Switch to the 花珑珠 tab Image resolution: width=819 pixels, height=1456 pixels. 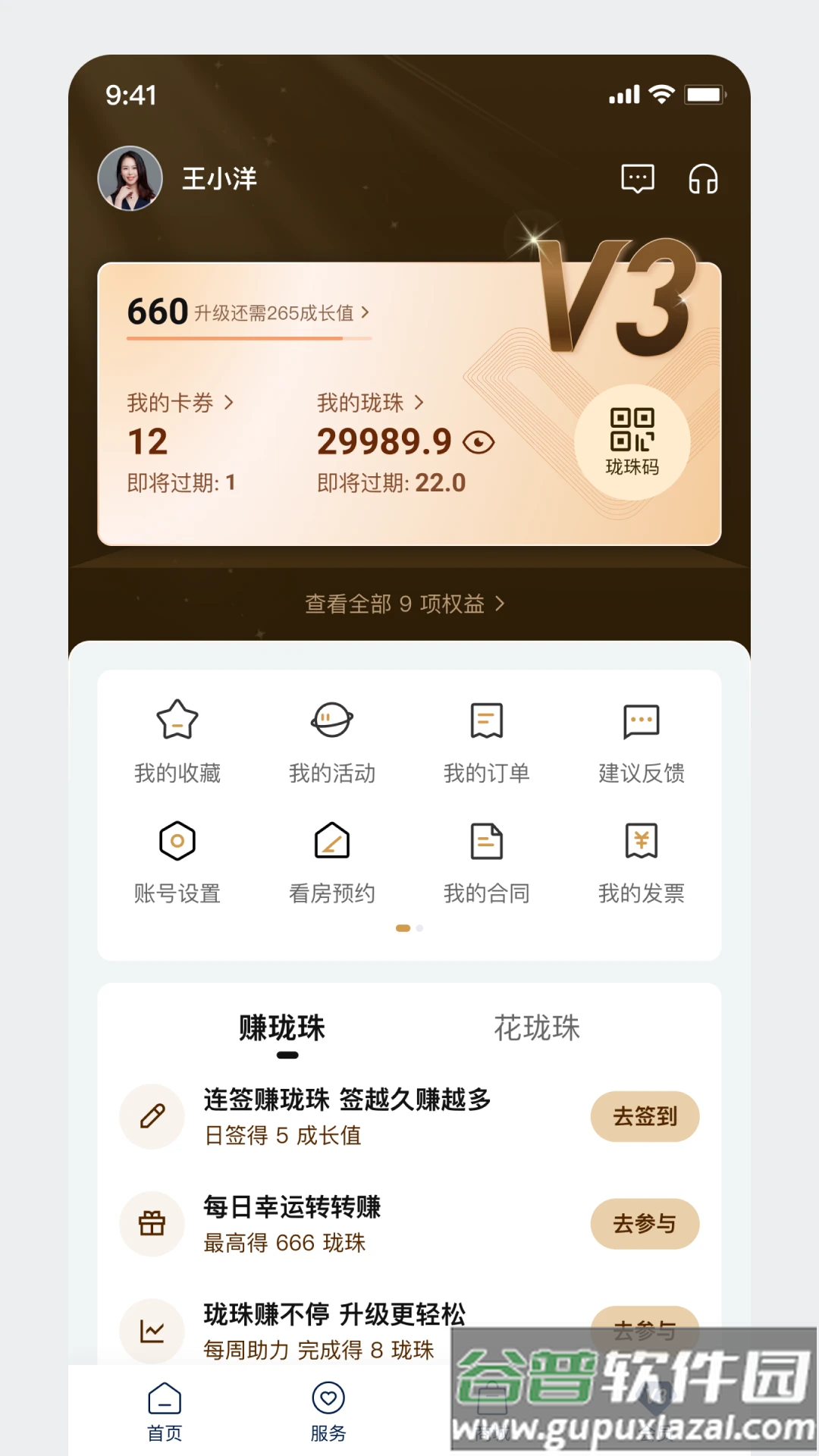538,1028
